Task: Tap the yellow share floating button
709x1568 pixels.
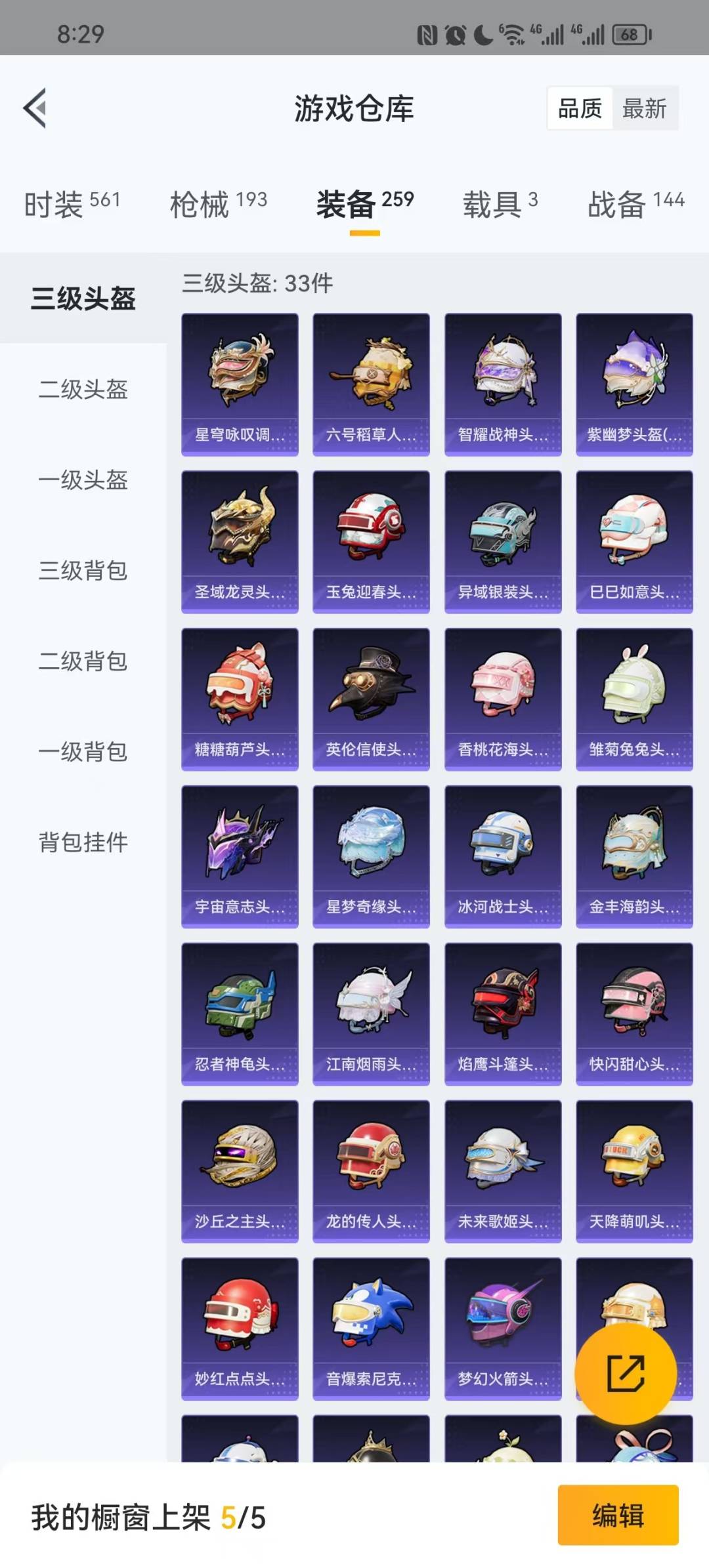Action: pyautogui.click(x=626, y=1373)
